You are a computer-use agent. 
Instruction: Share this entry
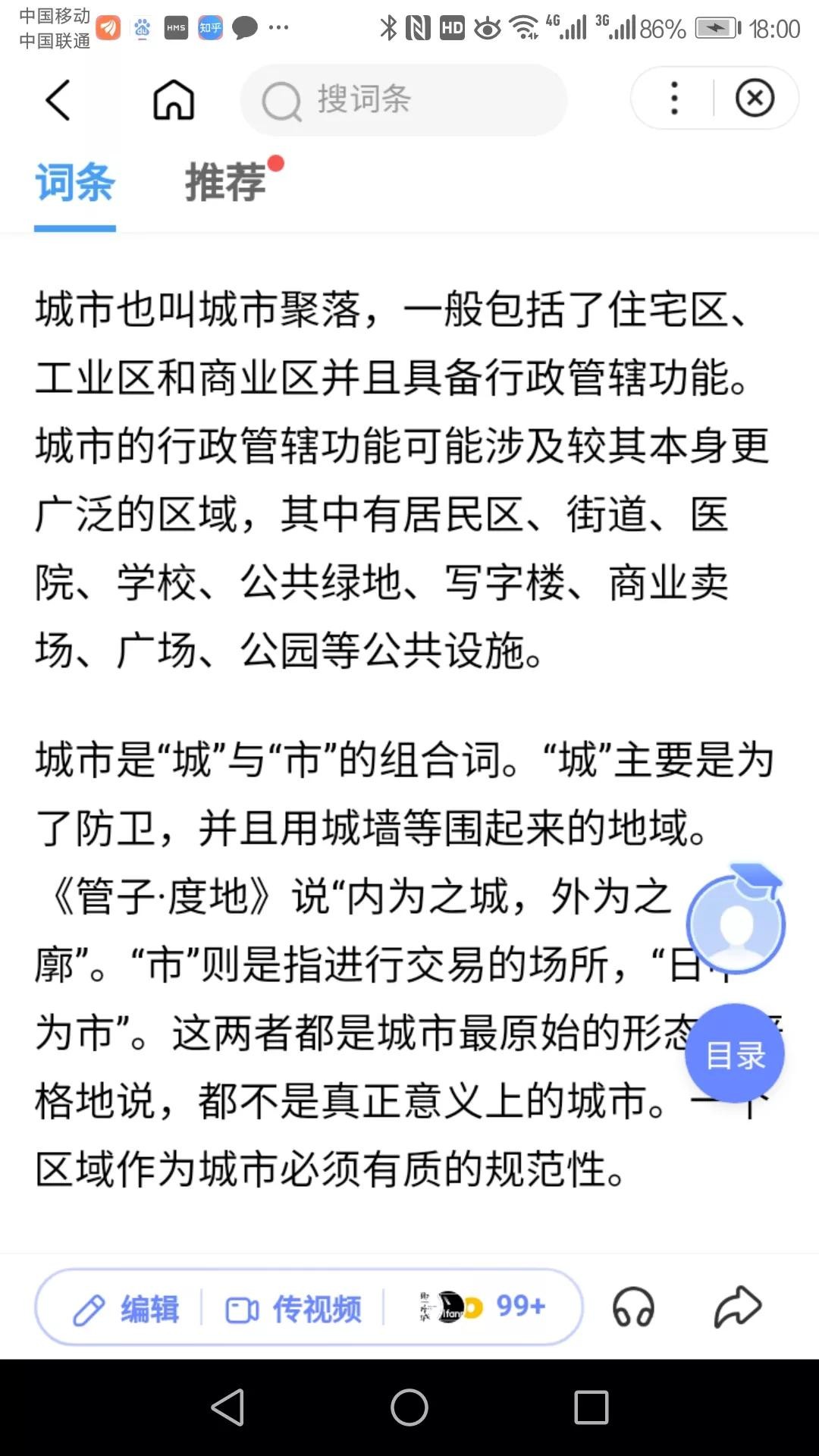click(x=737, y=1307)
